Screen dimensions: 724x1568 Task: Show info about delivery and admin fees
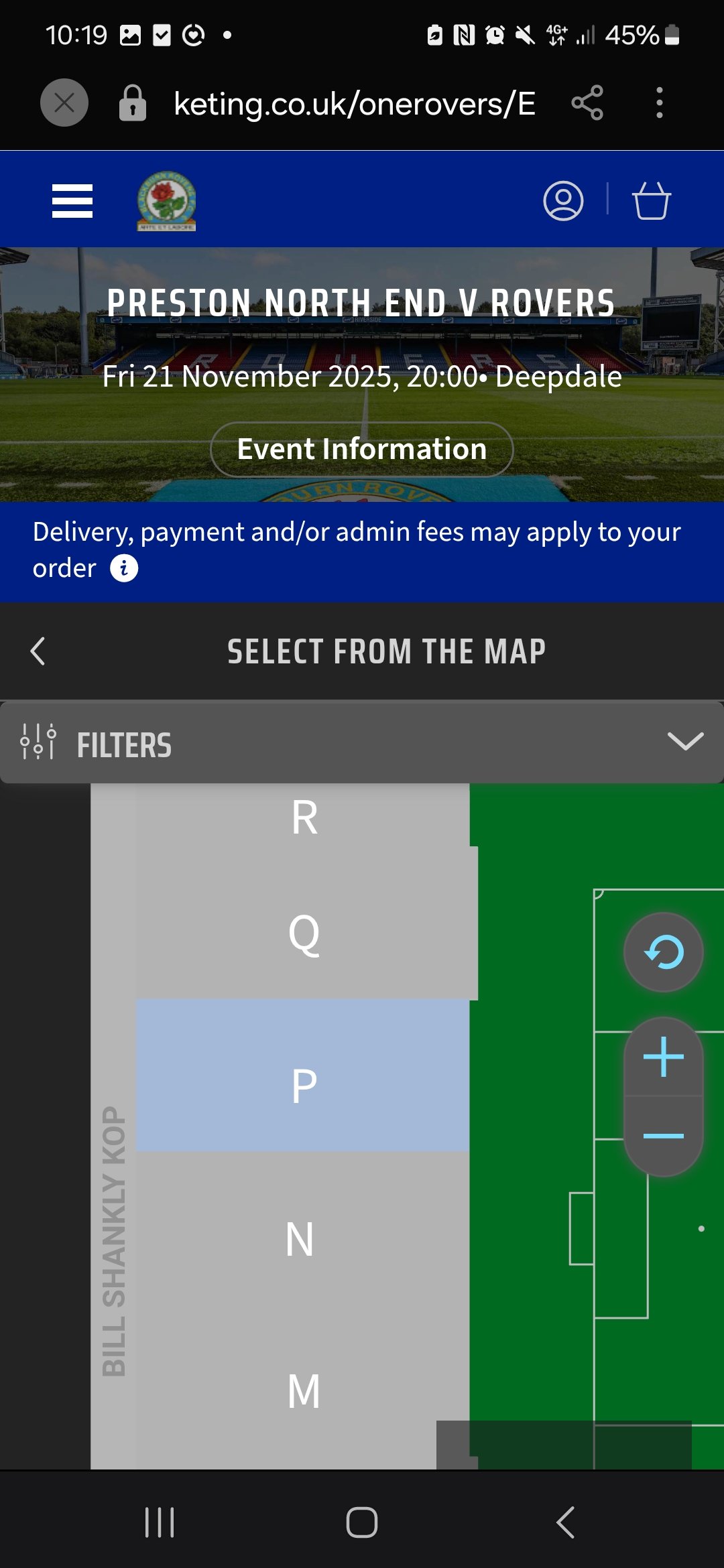124,568
